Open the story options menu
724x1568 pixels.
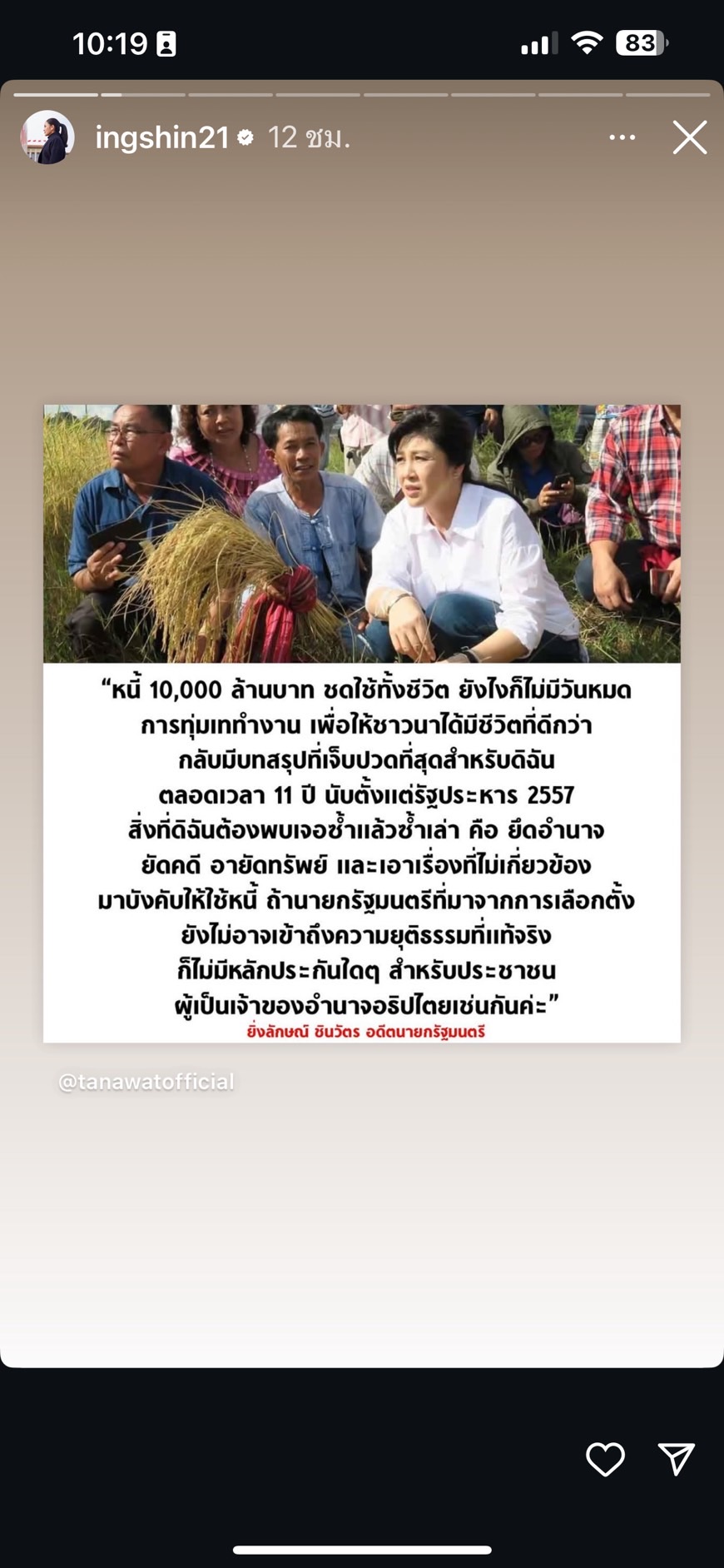(x=622, y=137)
